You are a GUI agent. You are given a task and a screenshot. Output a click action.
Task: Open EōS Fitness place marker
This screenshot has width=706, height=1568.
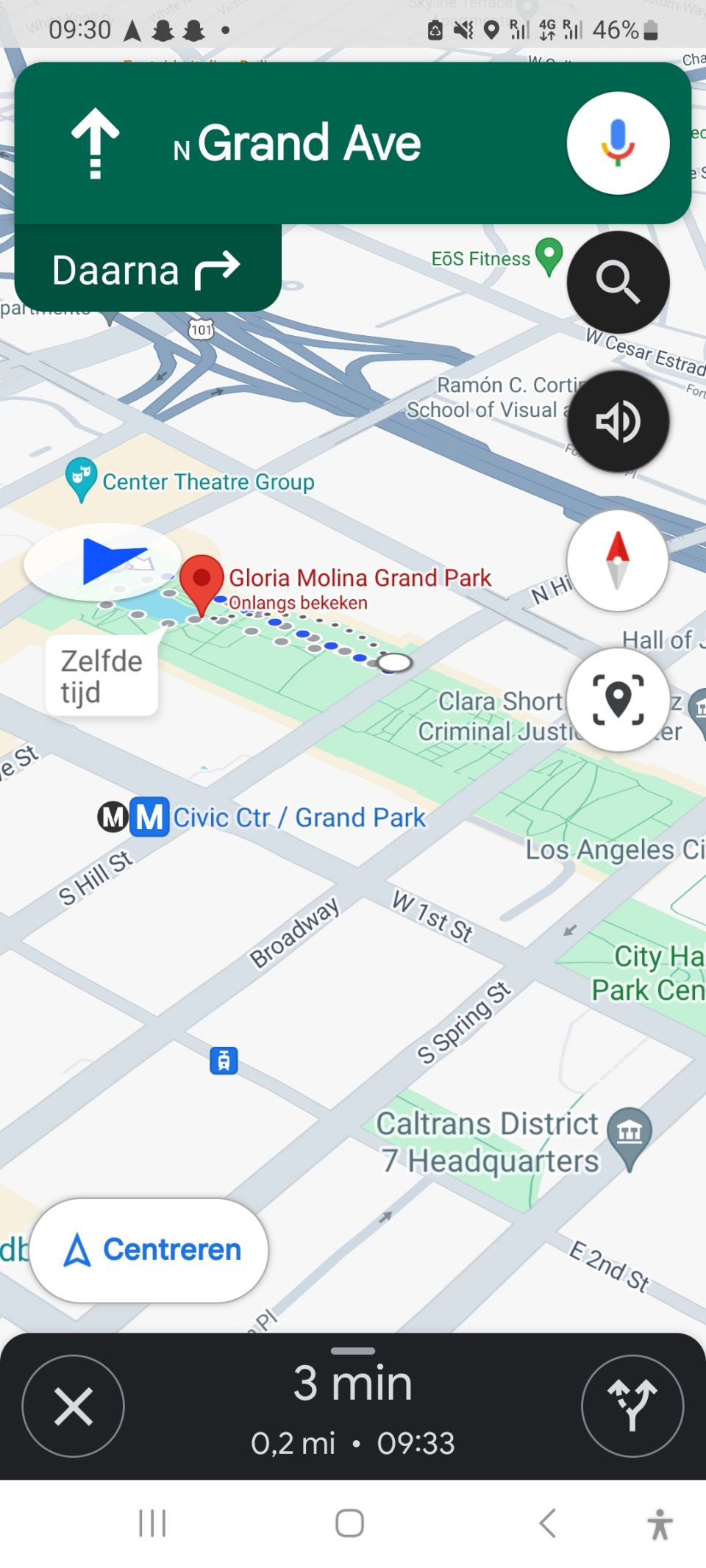coord(549,257)
